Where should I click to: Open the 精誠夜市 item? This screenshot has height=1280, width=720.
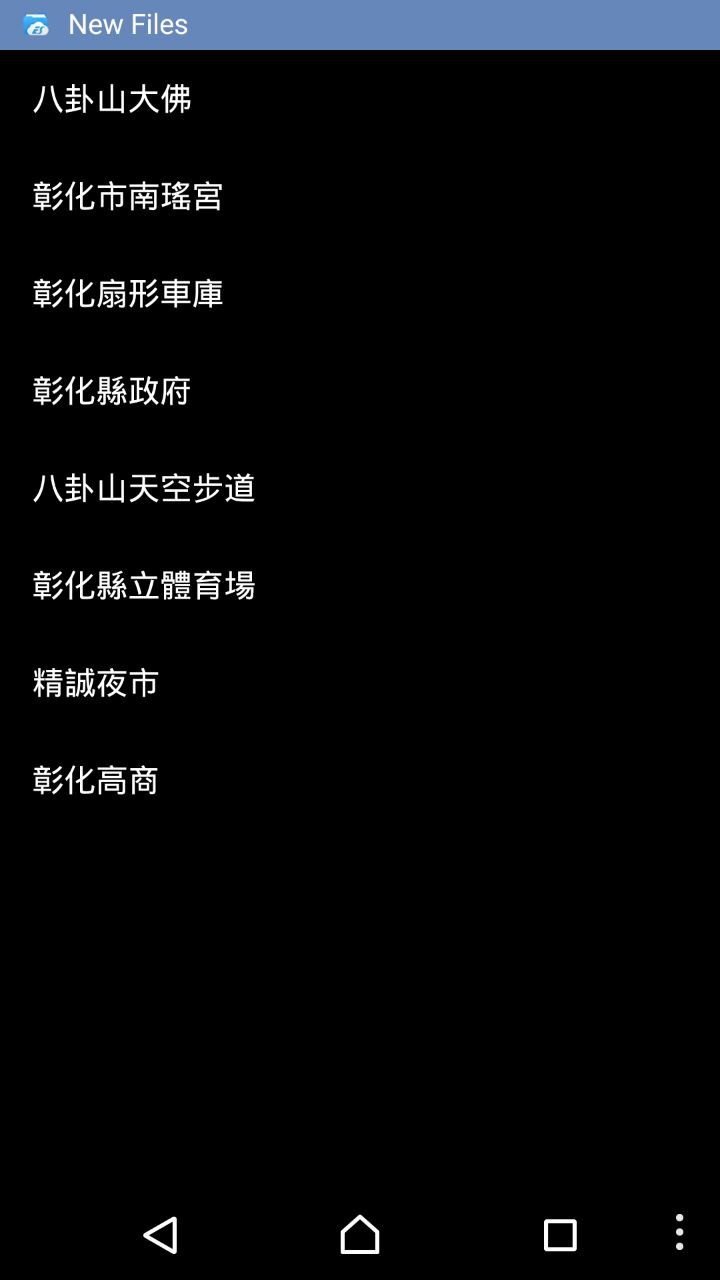(96, 683)
